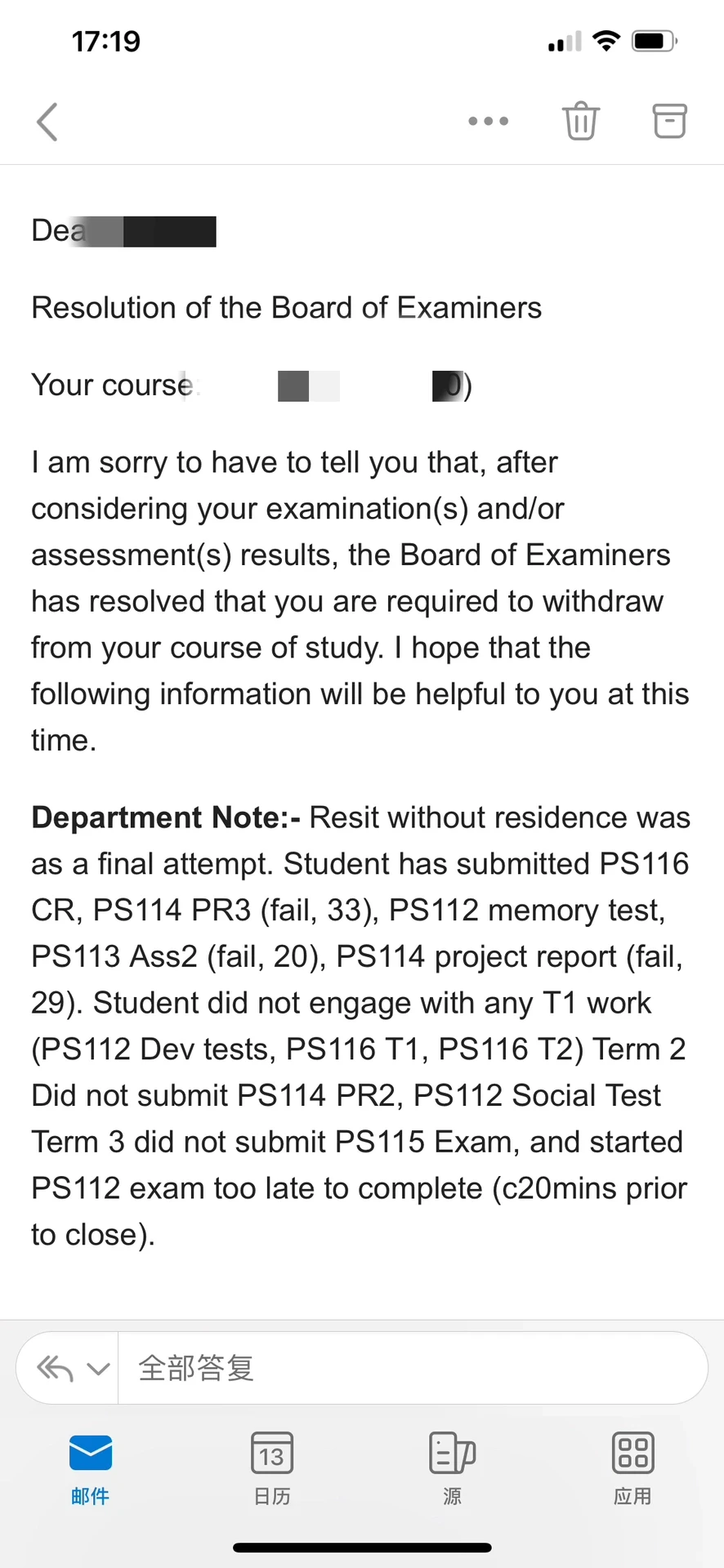Tap the 全部答复 reply field
This screenshot has height=1568, width=724.
tap(413, 1368)
